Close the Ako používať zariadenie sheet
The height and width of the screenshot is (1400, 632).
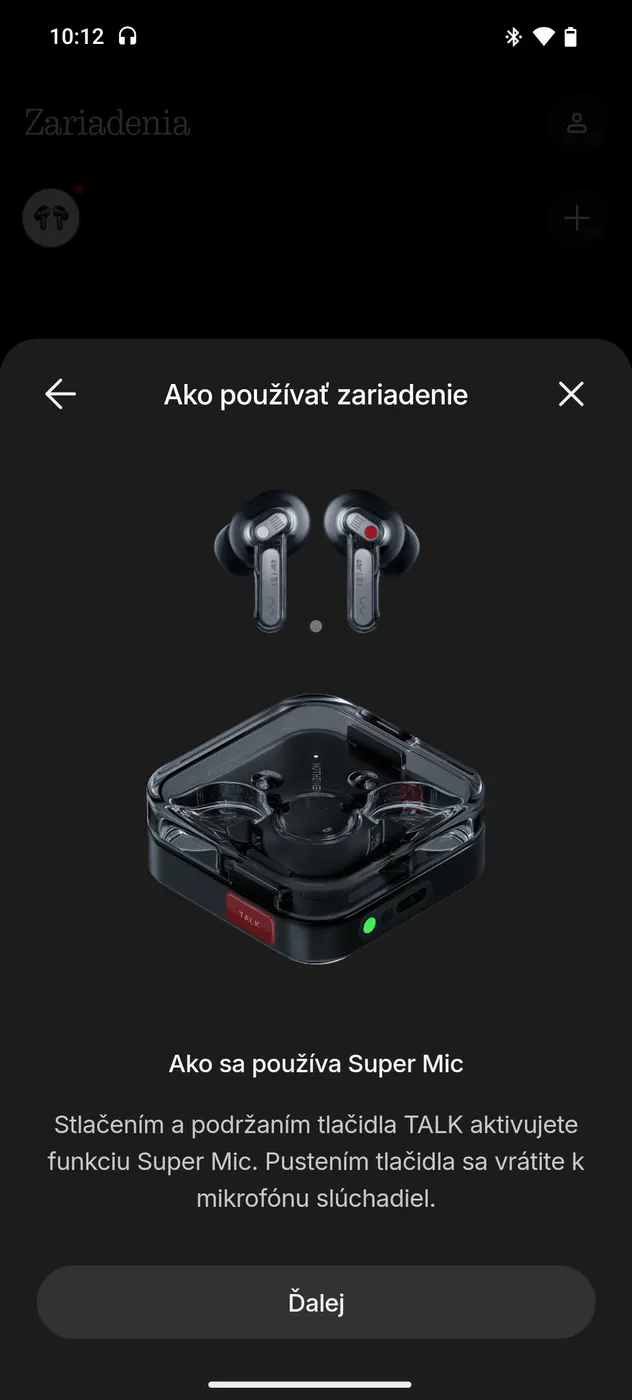pos(571,394)
